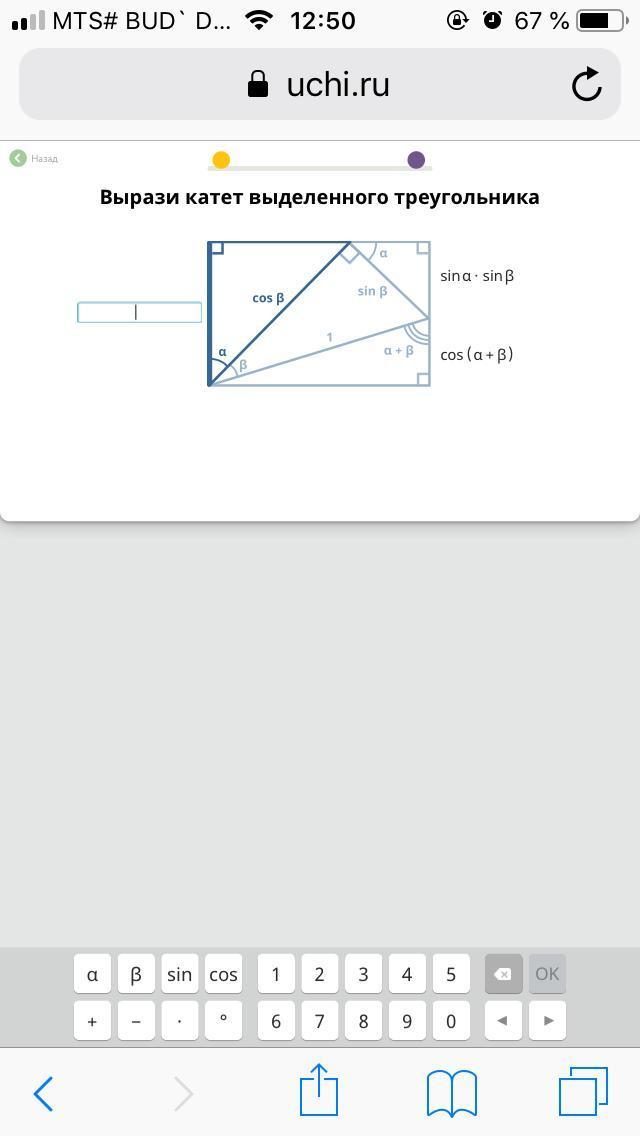
Task: Insert the degree symbol key
Action: pyautogui.click(x=223, y=1021)
